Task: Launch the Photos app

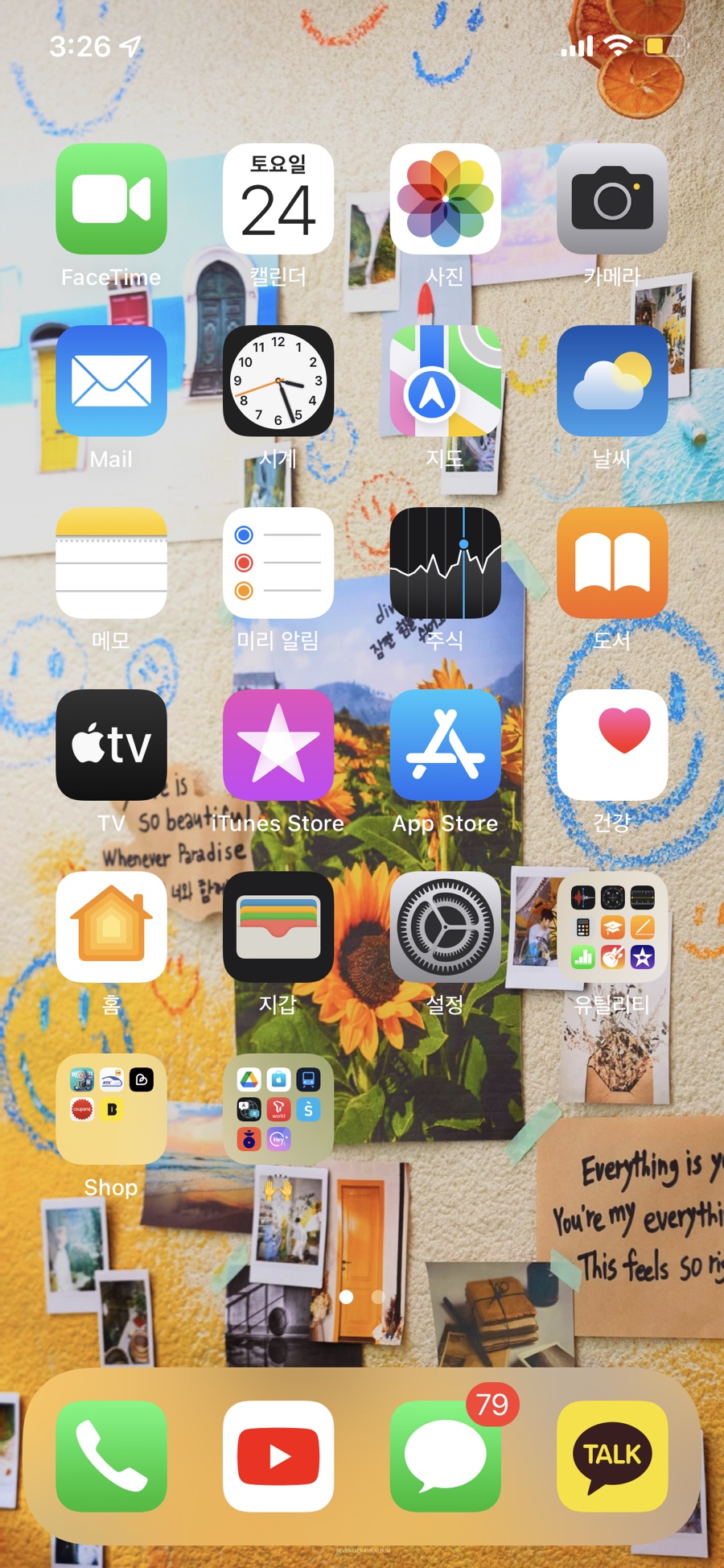Action: click(x=445, y=199)
